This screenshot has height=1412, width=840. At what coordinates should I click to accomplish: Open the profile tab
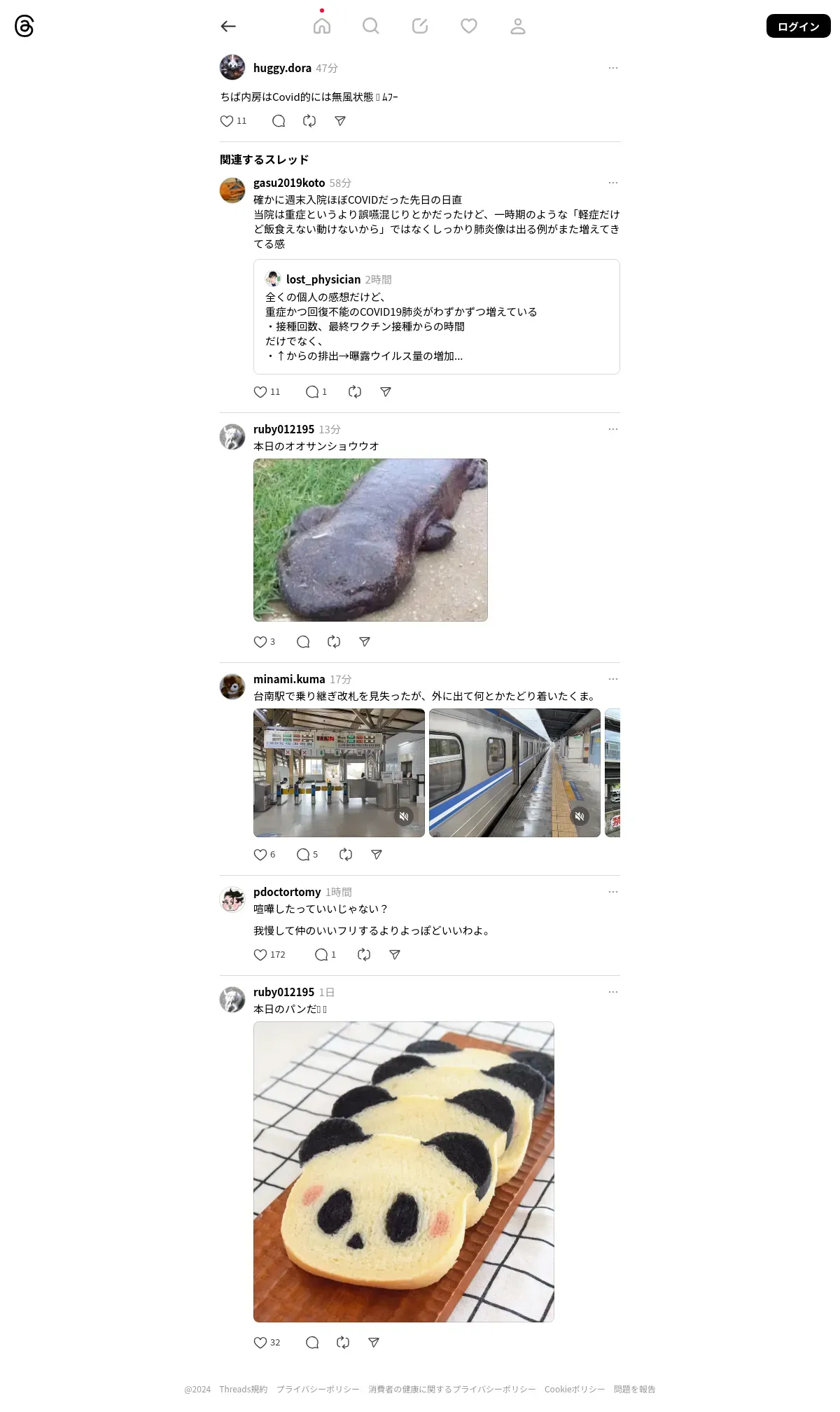[518, 27]
